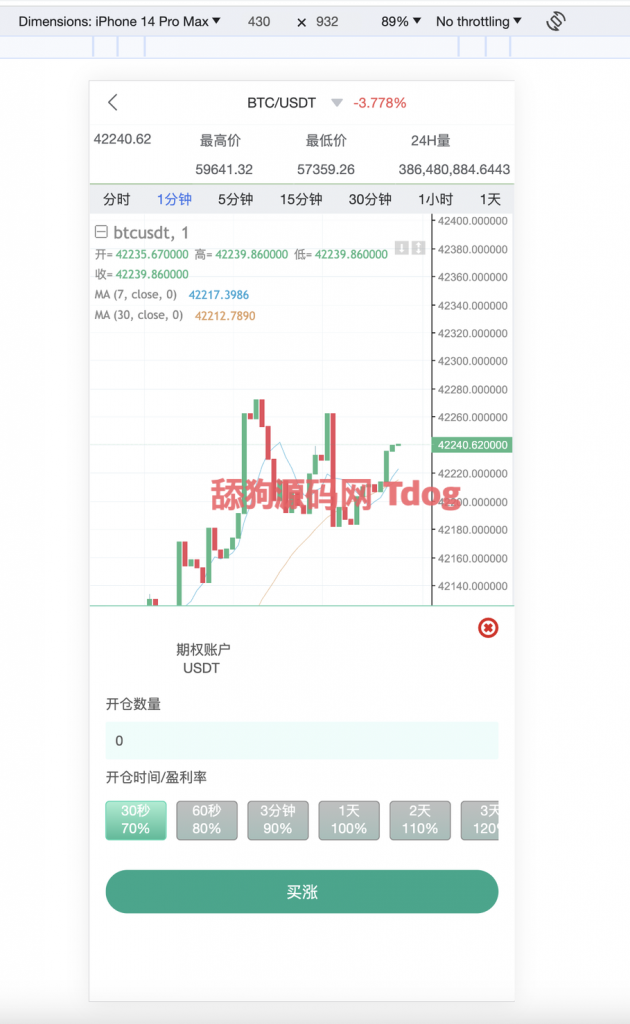The height and width of the screenshot is (1024, 630).
Task: Pick the 1天 100% option
Action: pos(349,820)
